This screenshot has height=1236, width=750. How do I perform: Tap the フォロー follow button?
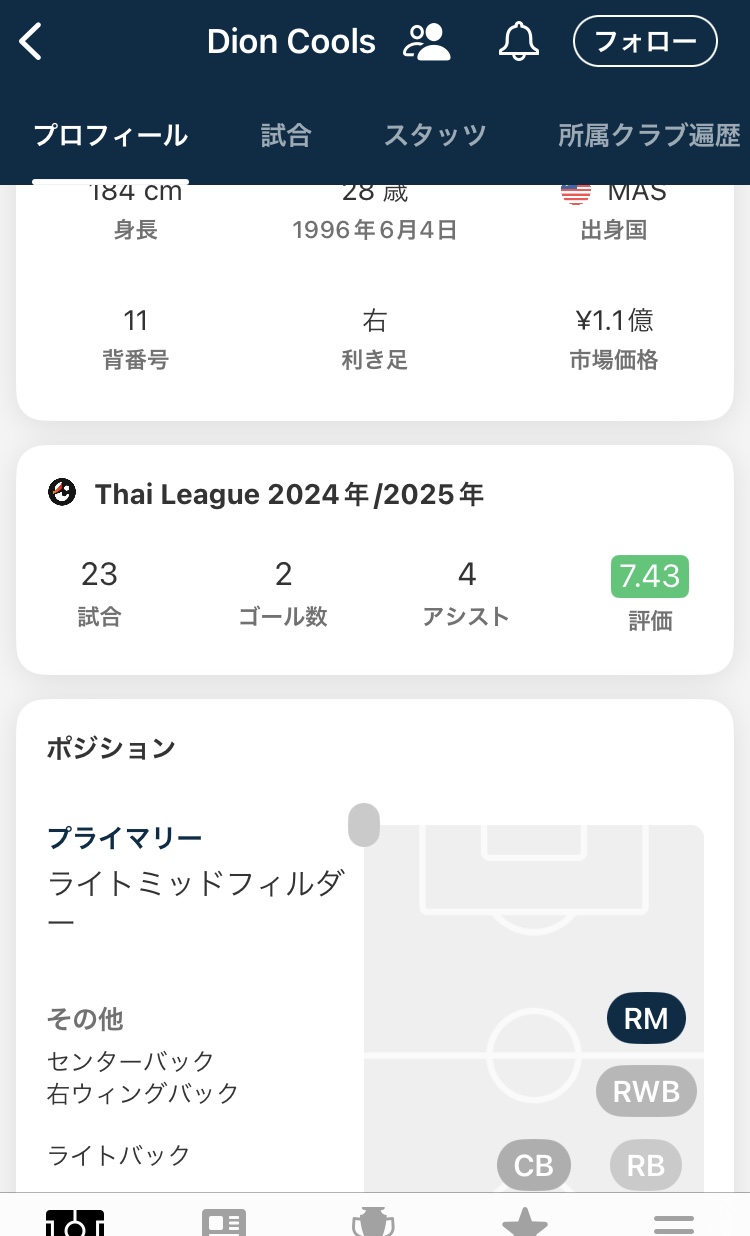coord(645,42)
